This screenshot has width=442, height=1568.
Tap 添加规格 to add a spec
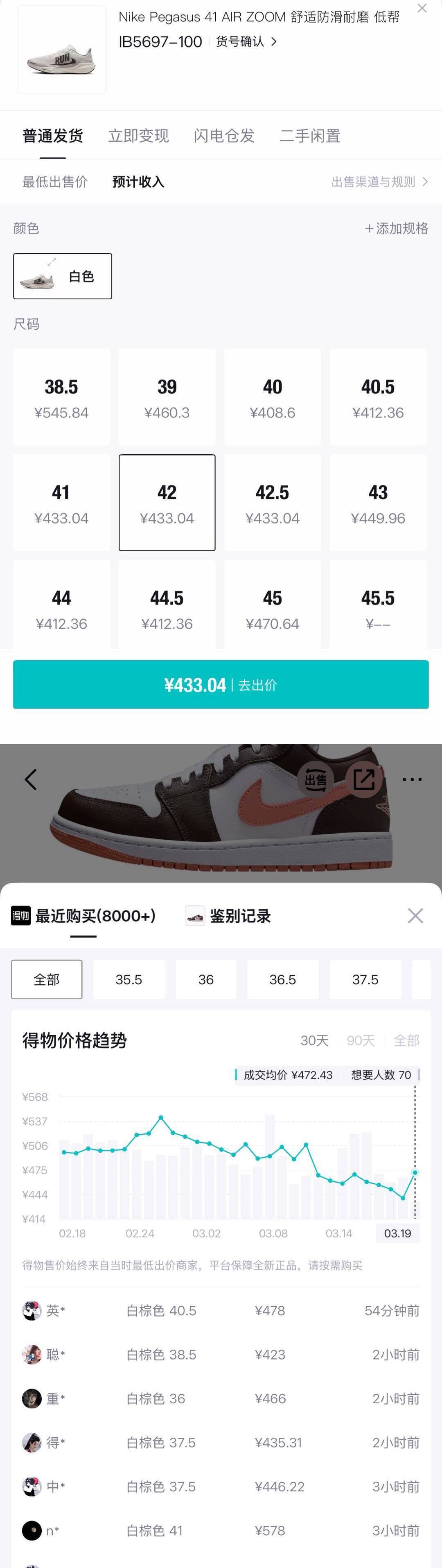(397, 228)
